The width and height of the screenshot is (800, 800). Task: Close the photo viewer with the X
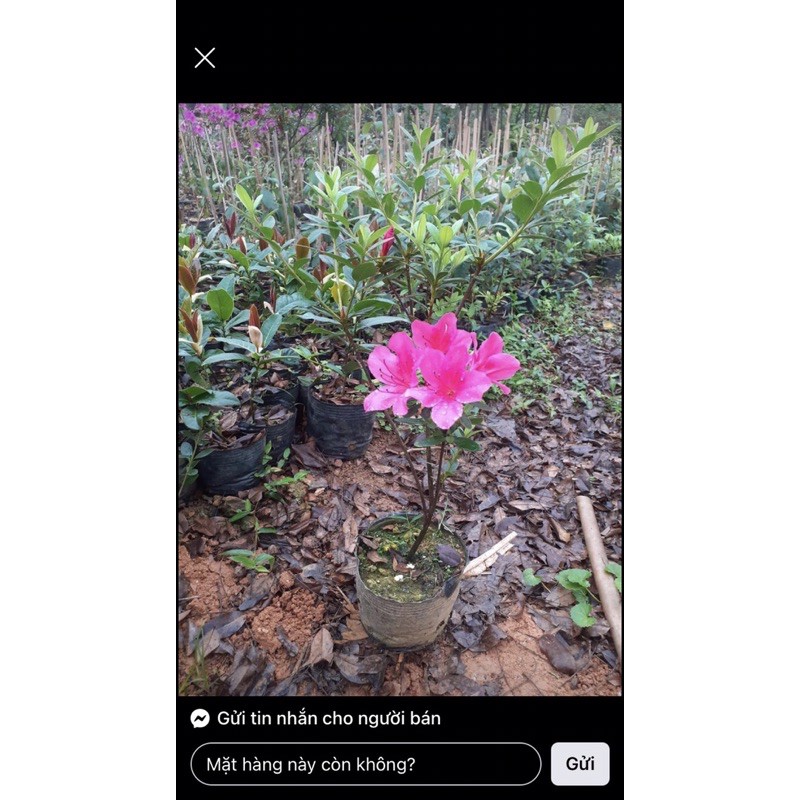click(204, 58)
